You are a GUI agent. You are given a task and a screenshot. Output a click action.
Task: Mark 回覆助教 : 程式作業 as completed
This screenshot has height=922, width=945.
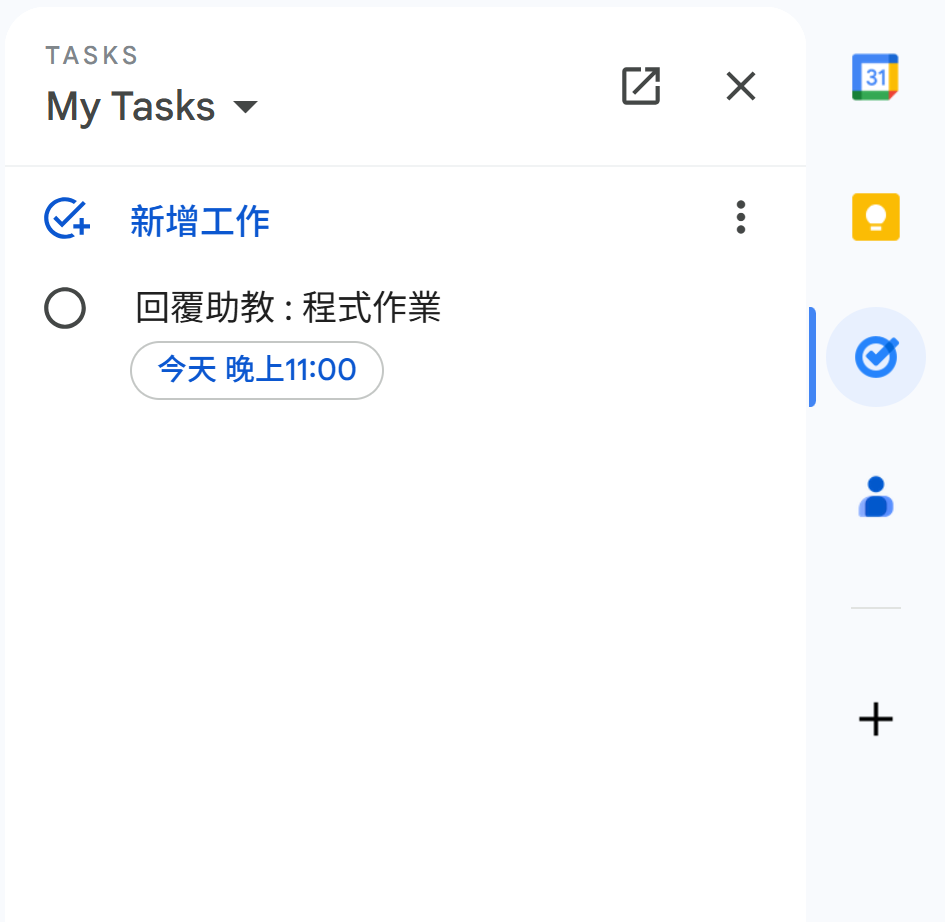point(65,308)
